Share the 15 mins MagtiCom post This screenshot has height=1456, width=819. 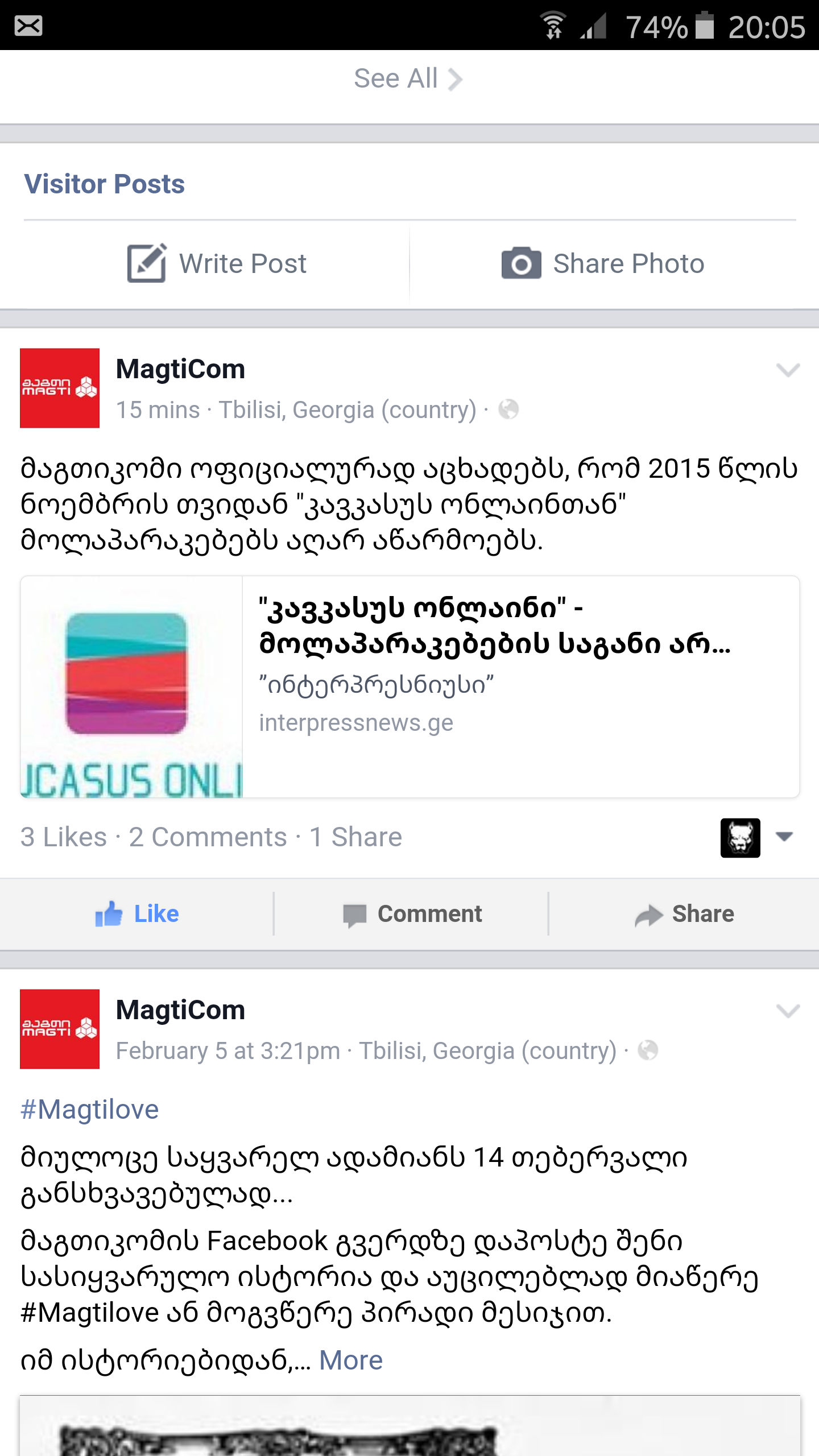[684, 914]
